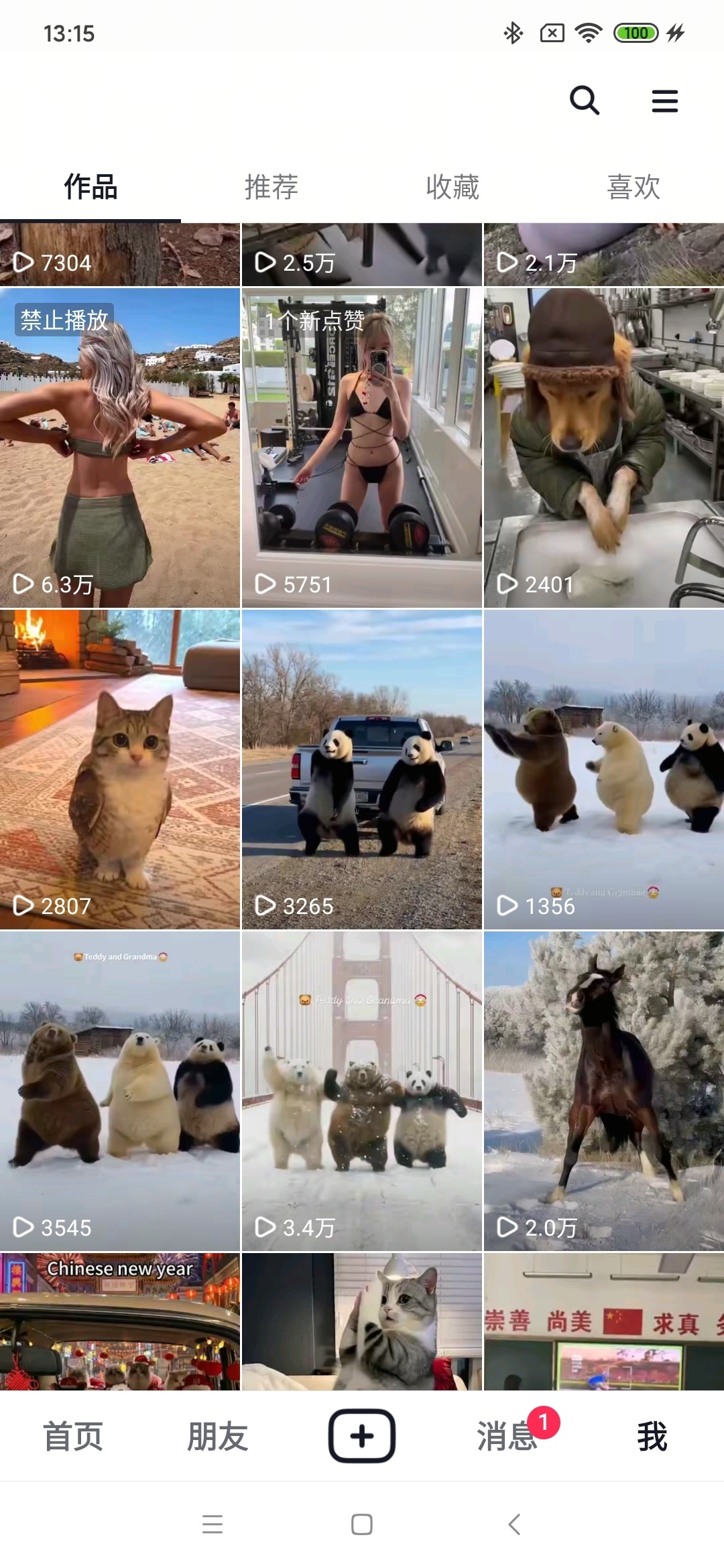The image size is (724, 1568).
Task: Open the Chinese new year video
Action: tap(120, 1321)
